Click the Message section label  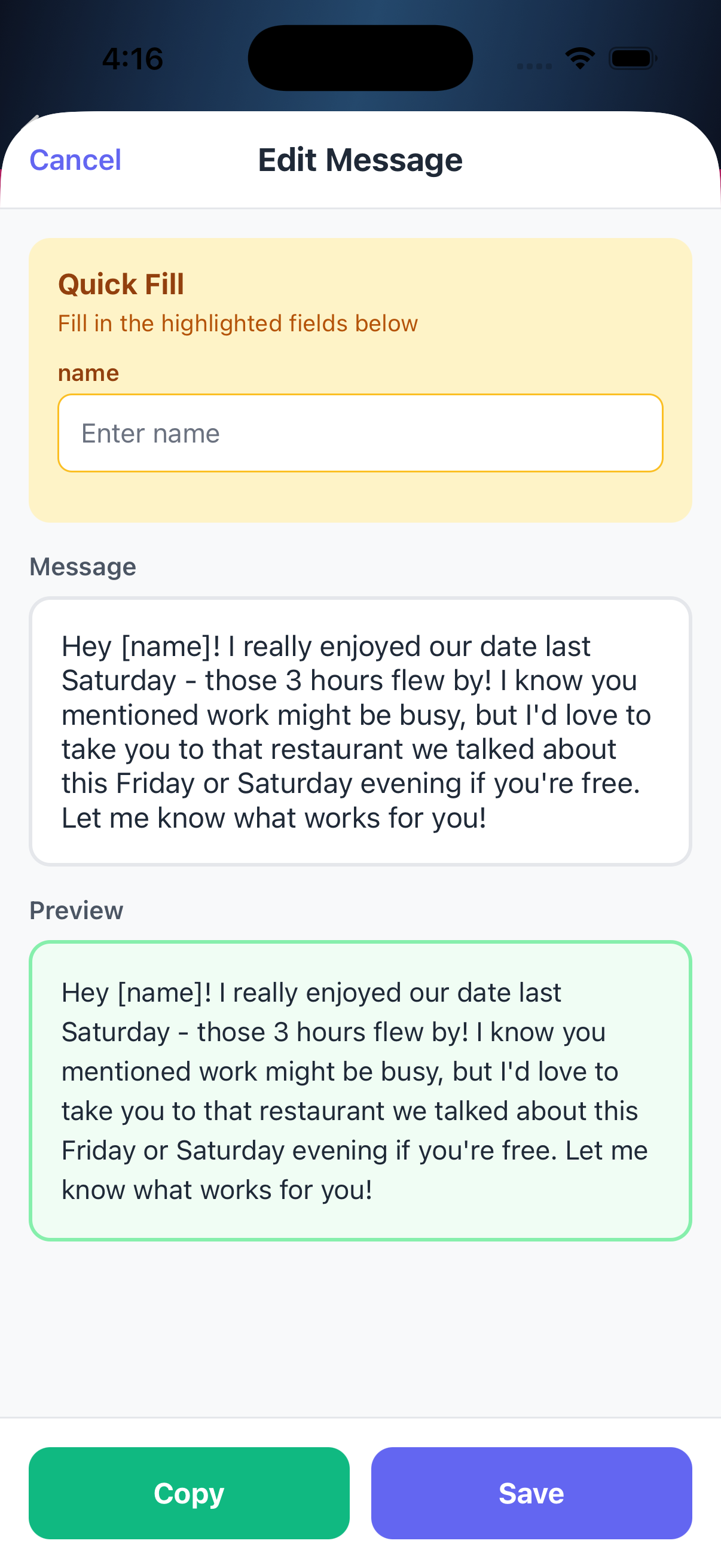tap(83, 566)
